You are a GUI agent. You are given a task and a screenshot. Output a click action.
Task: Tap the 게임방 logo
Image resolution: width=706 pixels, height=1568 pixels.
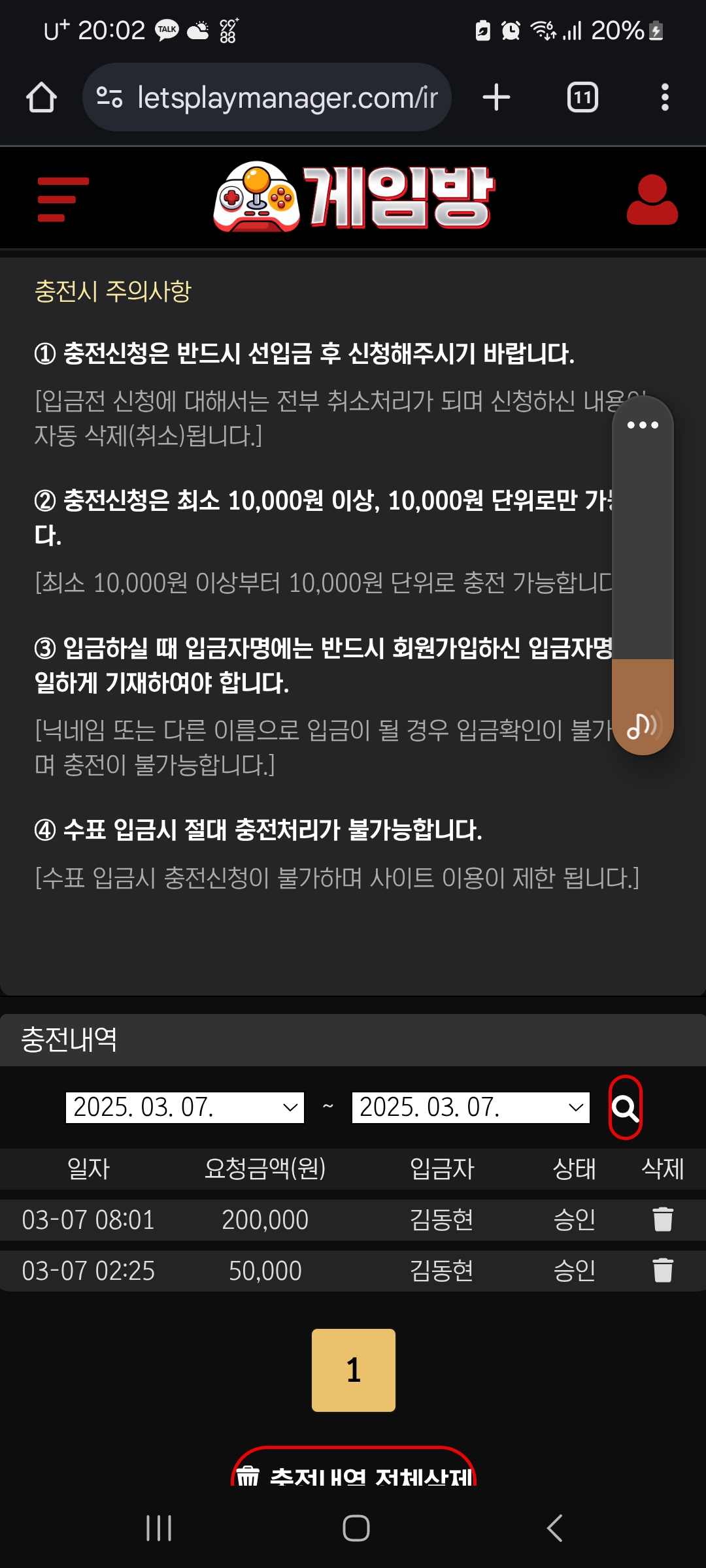[x=354, y=197]
